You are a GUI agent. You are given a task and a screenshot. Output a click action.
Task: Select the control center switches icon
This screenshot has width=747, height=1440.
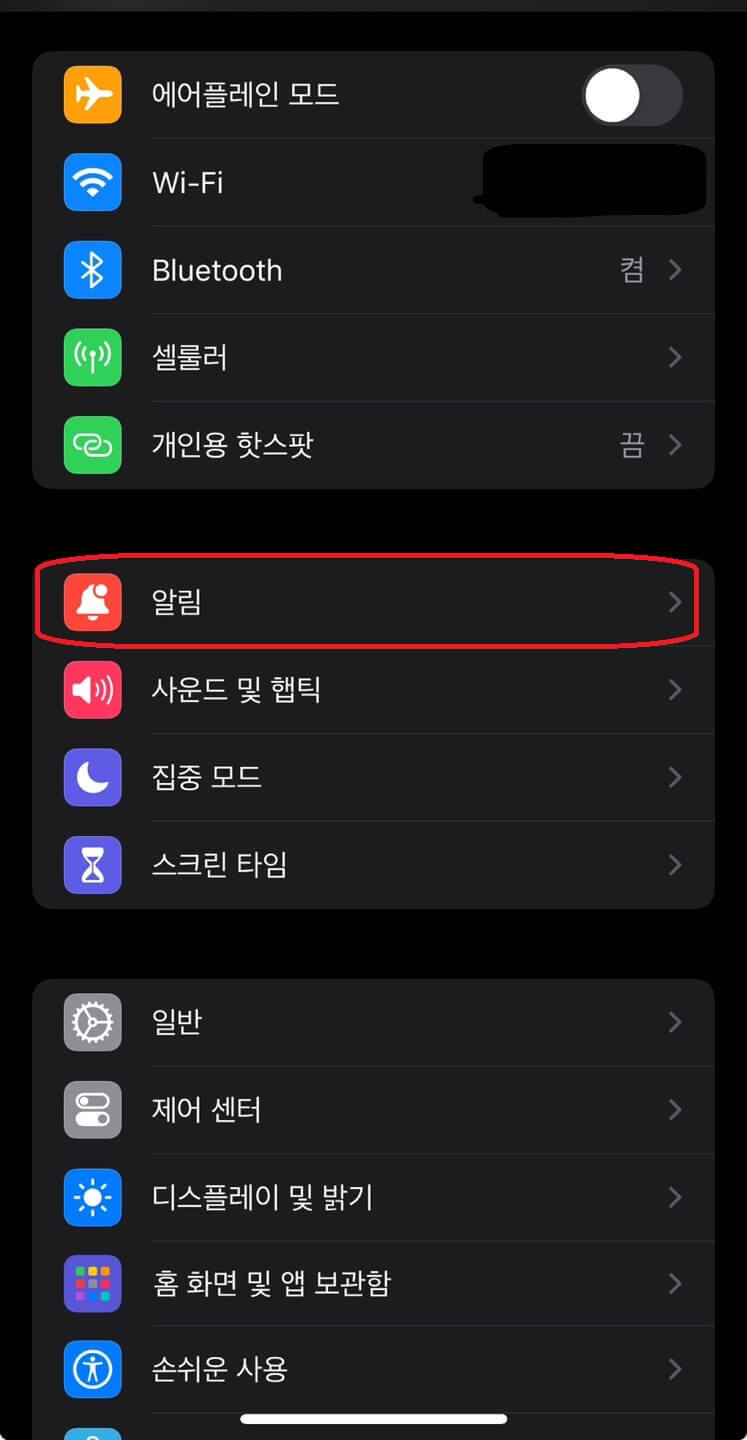click(x=92, y=1109)
